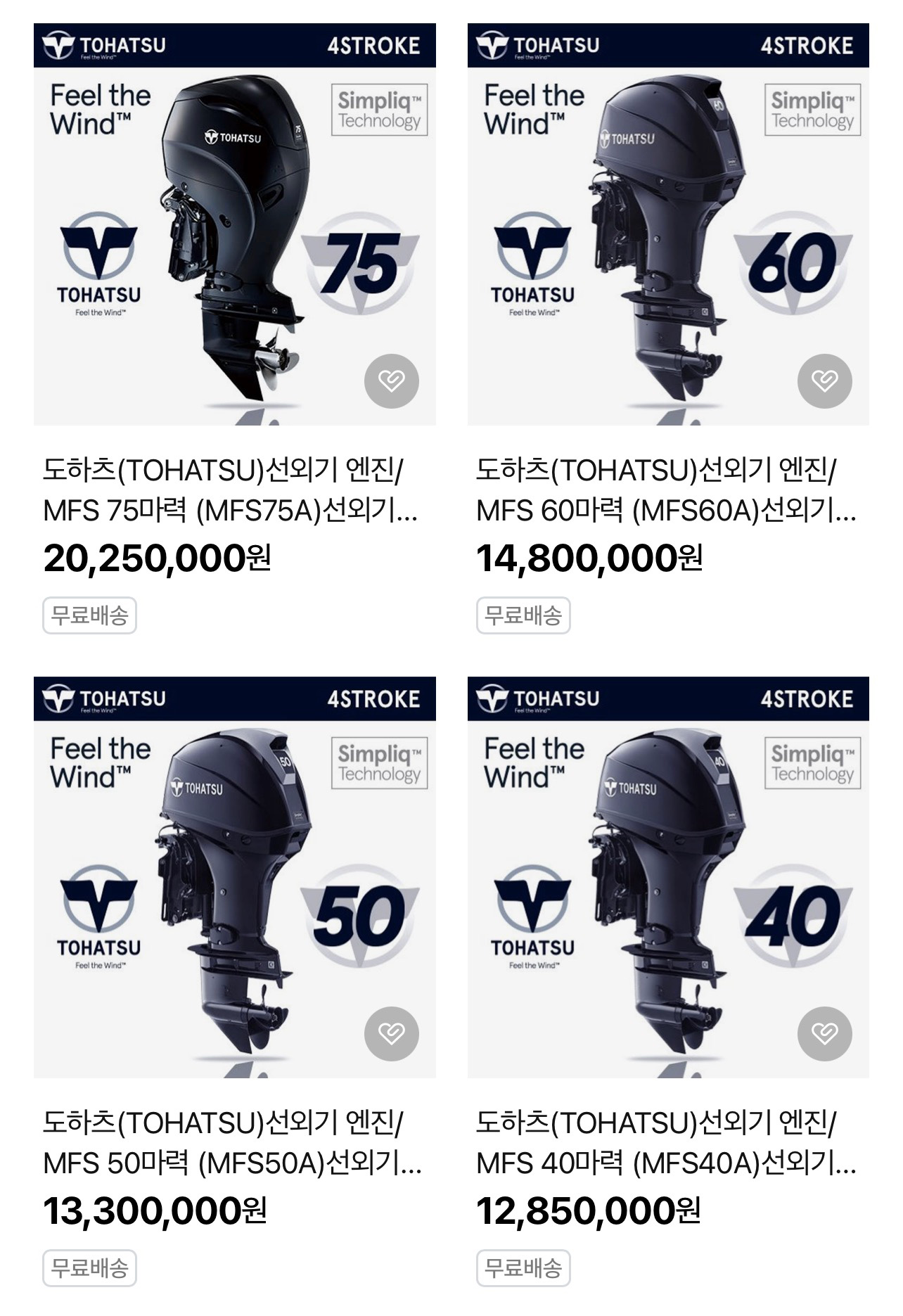Image resolution: width=903 pixels, height=1316 pixels.
Task: Add the MFS60A engine to wishlist
Action: 825,381
